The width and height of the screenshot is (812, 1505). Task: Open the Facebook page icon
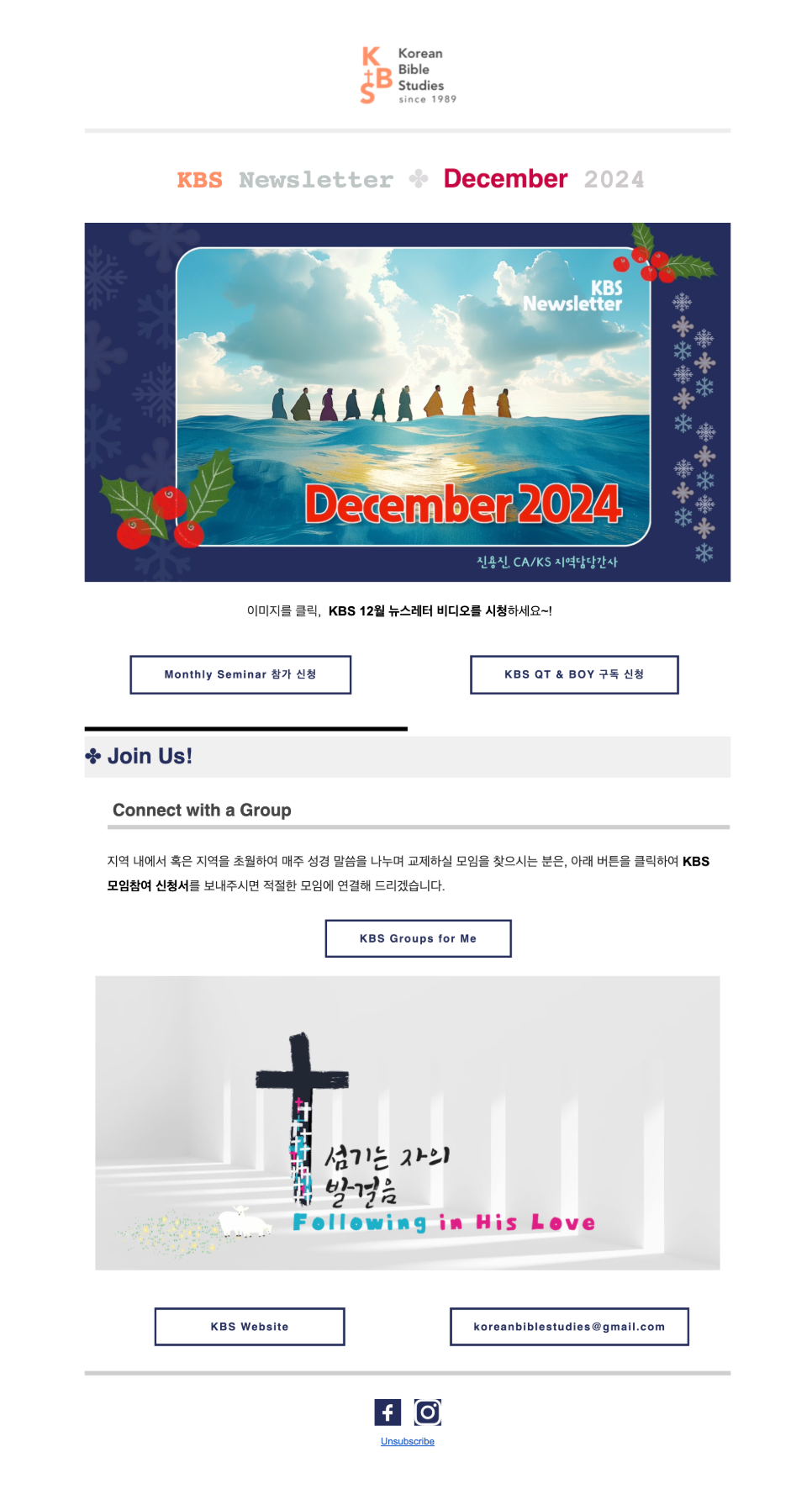click(388, 1413)
